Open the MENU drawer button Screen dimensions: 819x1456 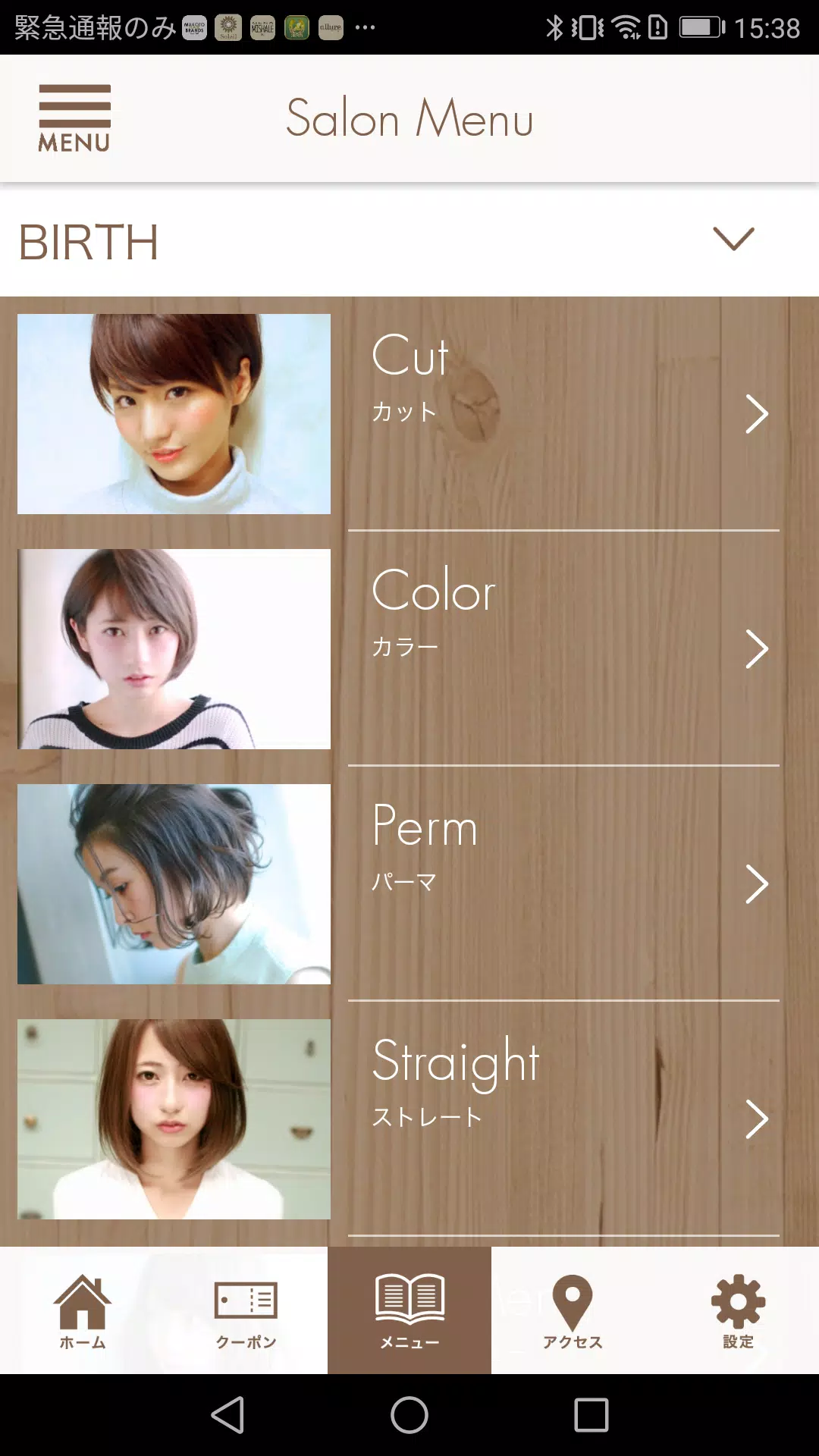click(x=74, y=118)
